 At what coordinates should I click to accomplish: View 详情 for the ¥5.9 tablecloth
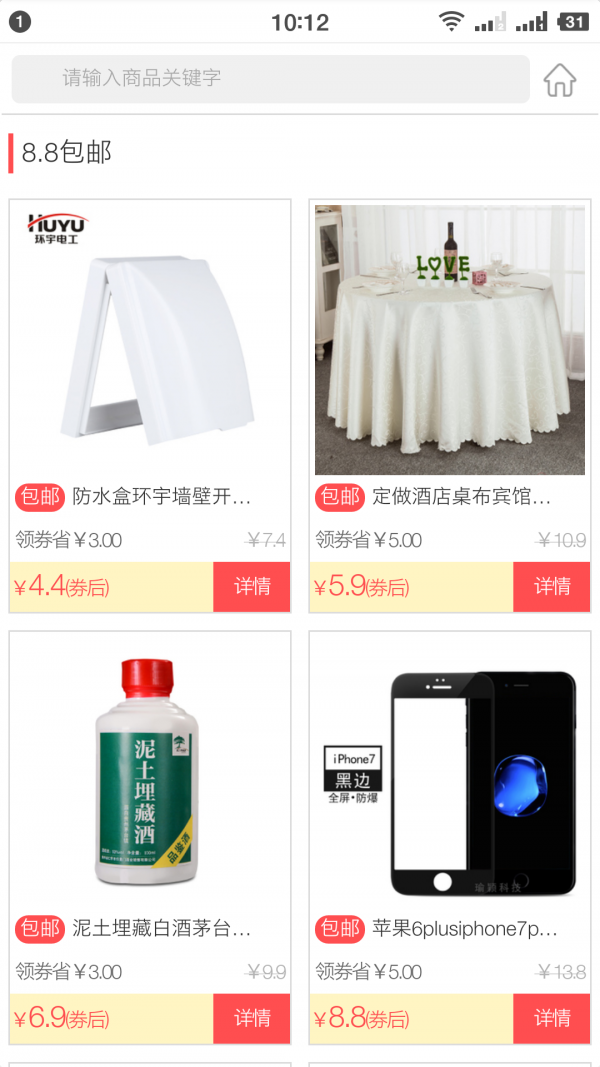pyautogui.click(x=552, y=587)
